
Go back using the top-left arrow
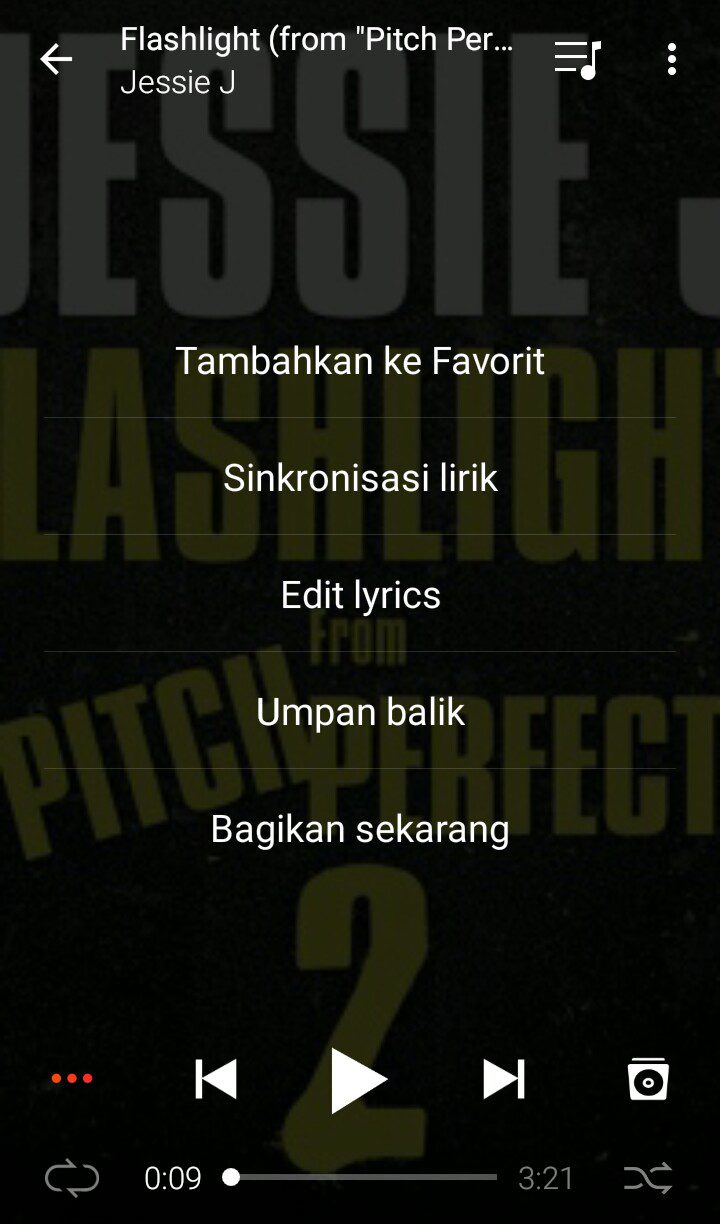pyautogui.click(x=56, y=60)
